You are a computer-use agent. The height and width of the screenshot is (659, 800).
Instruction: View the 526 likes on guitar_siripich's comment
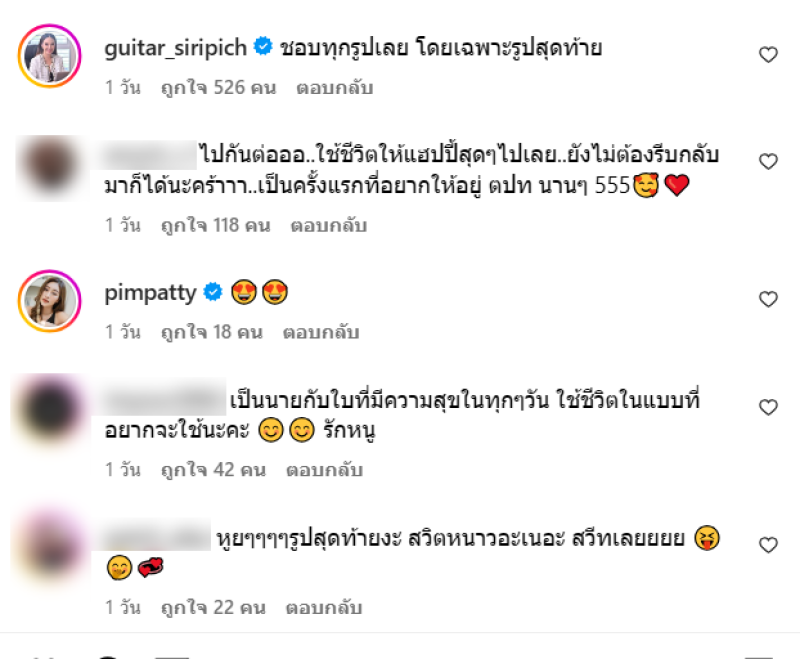(217, 88)
